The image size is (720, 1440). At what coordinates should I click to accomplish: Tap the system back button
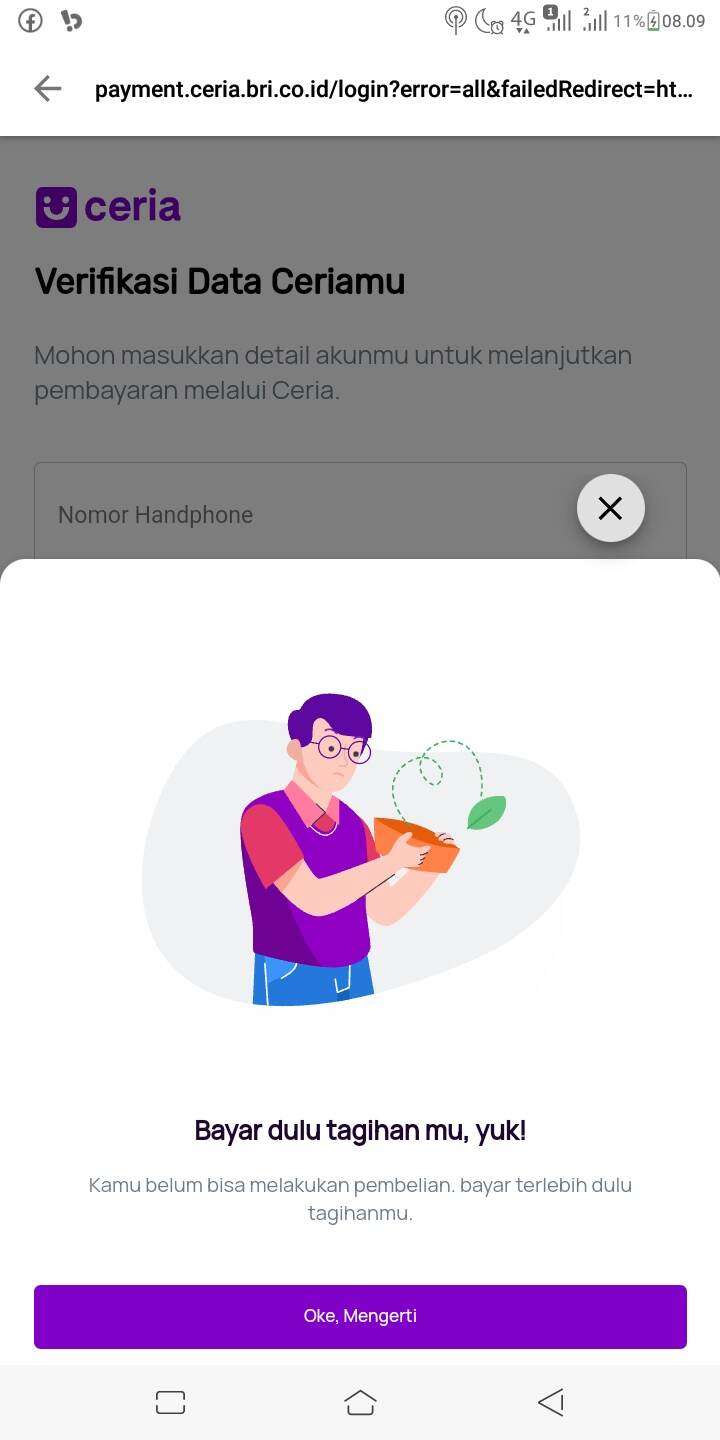point(551,1402)
